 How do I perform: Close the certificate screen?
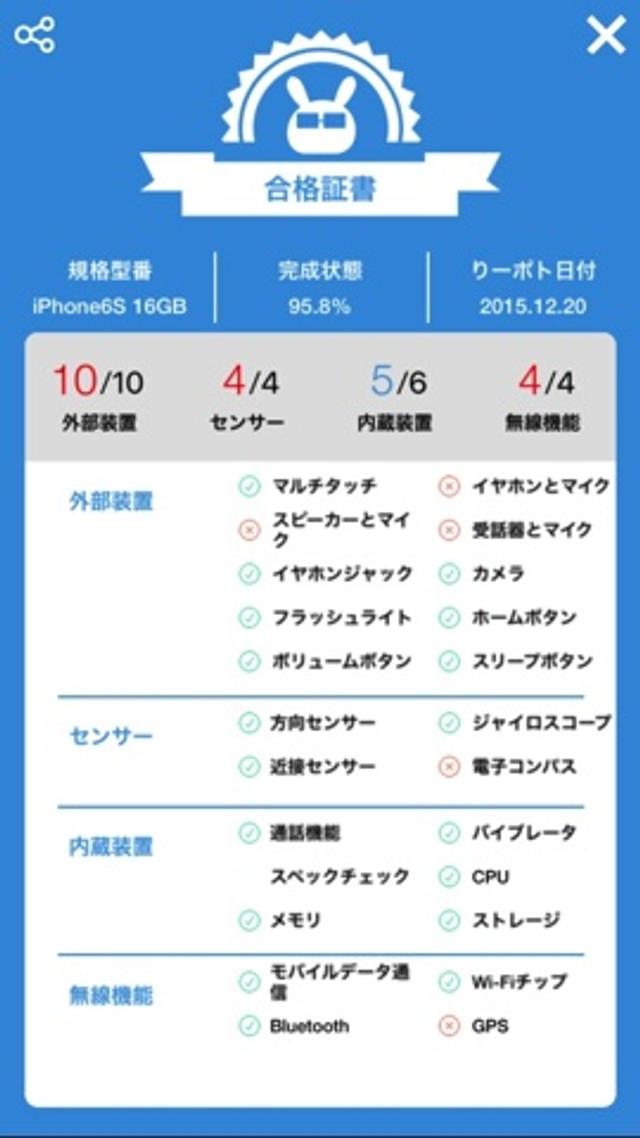[x=605, y=36]
